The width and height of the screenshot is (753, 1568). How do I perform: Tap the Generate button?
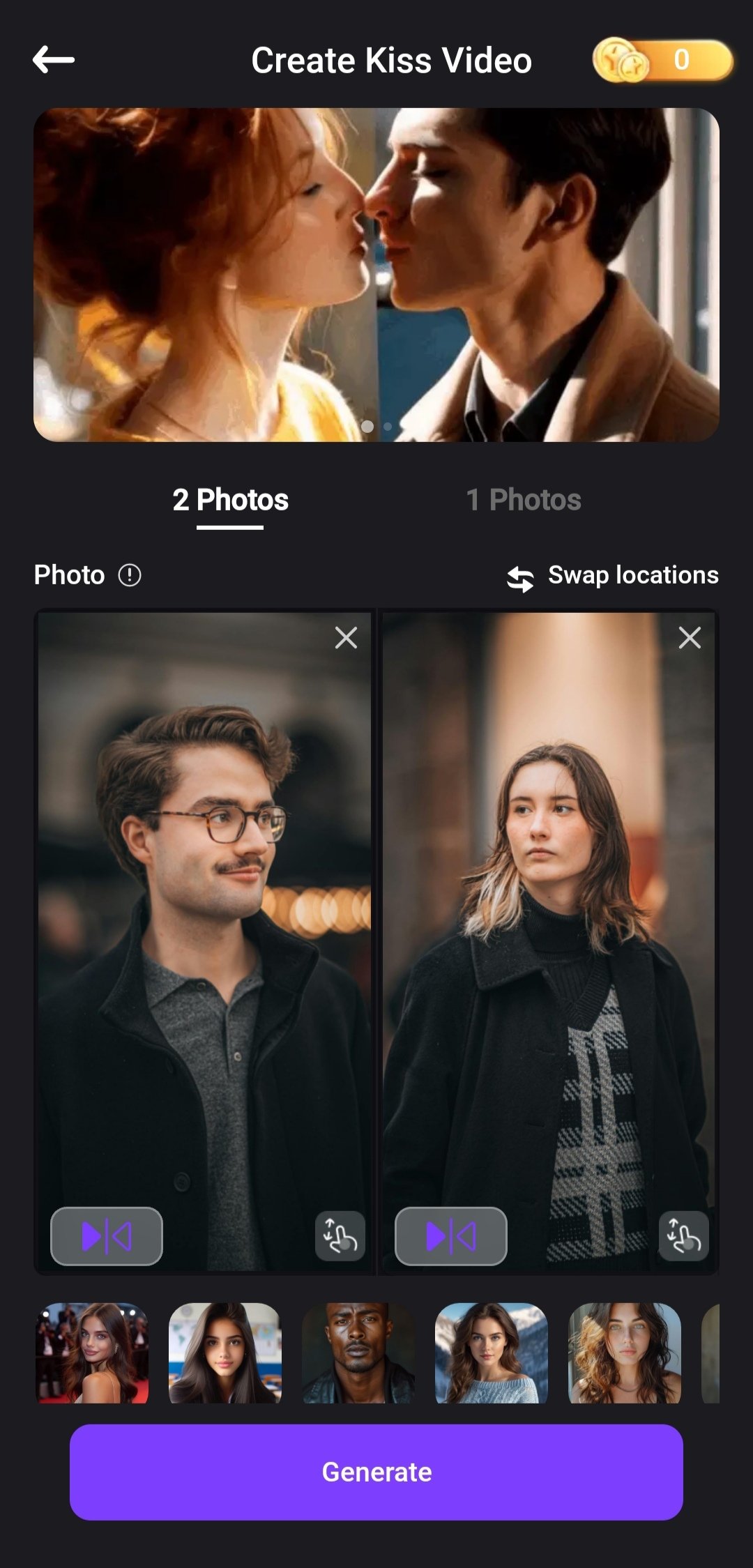tap(376, 1472)
